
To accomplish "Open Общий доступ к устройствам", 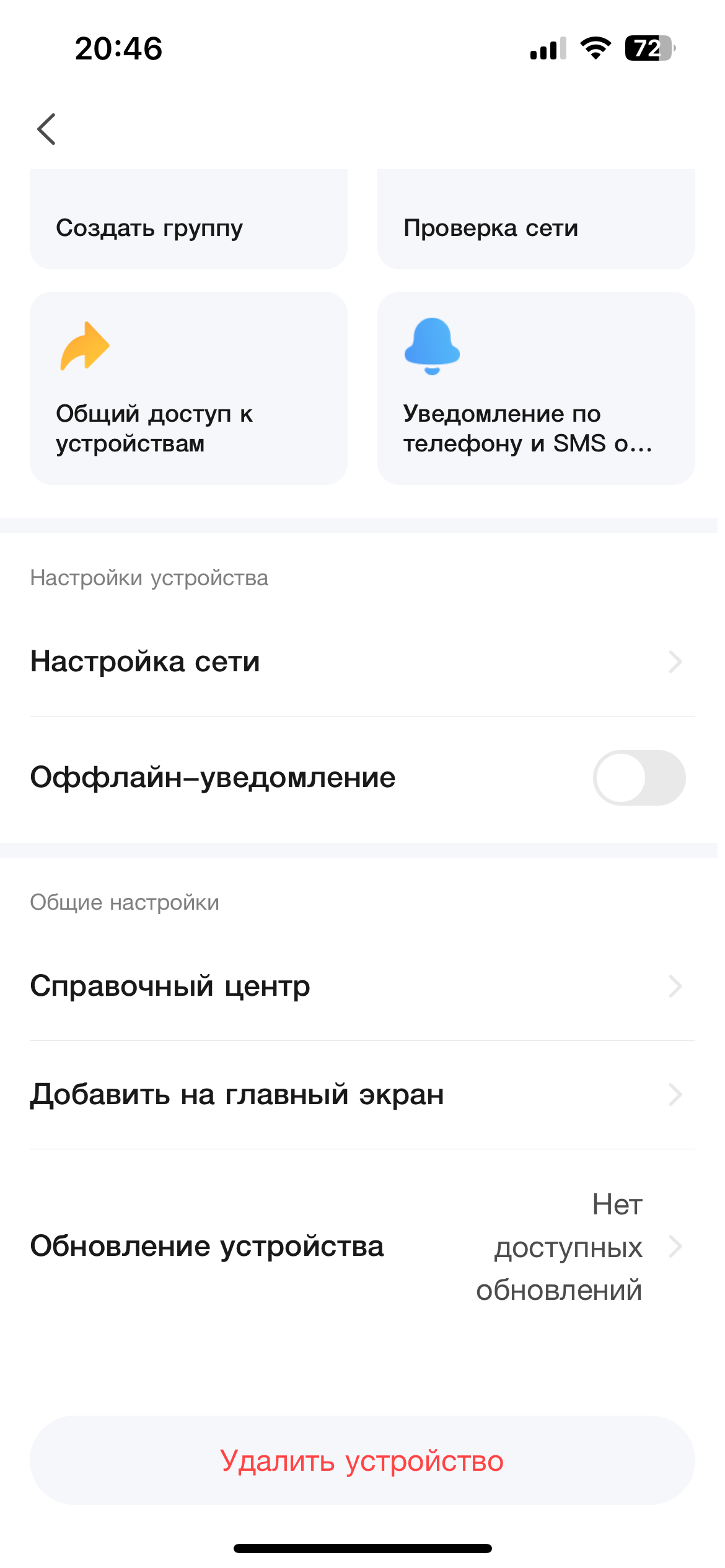I will coord(188,388).
